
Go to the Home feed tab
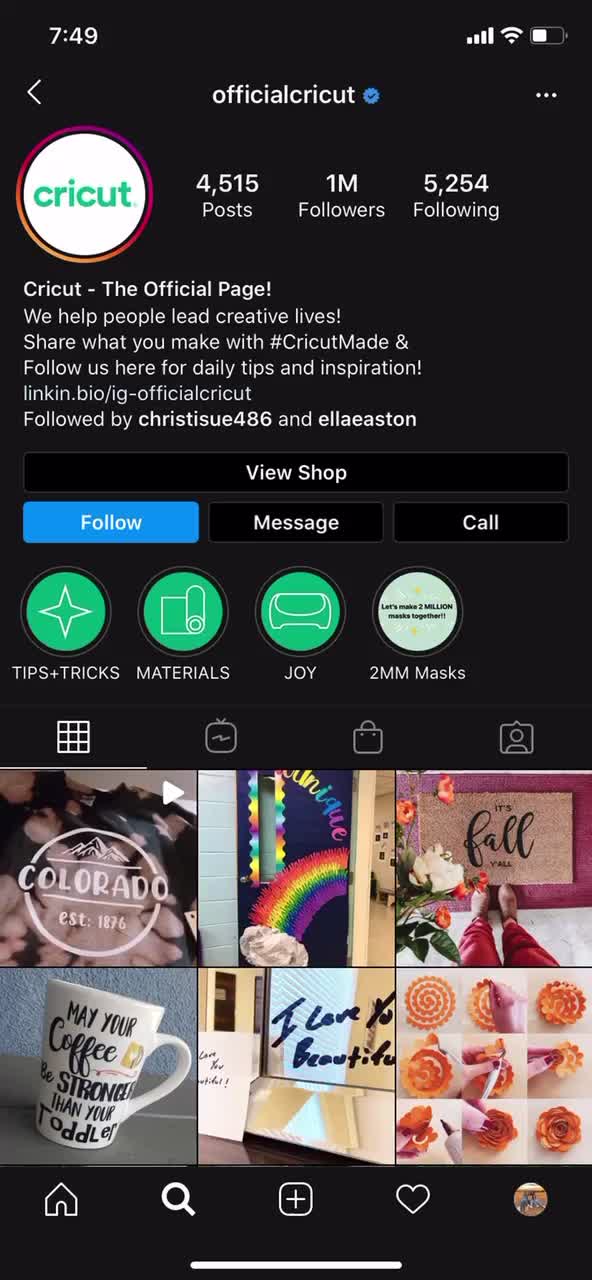[x=61, y=1199]
